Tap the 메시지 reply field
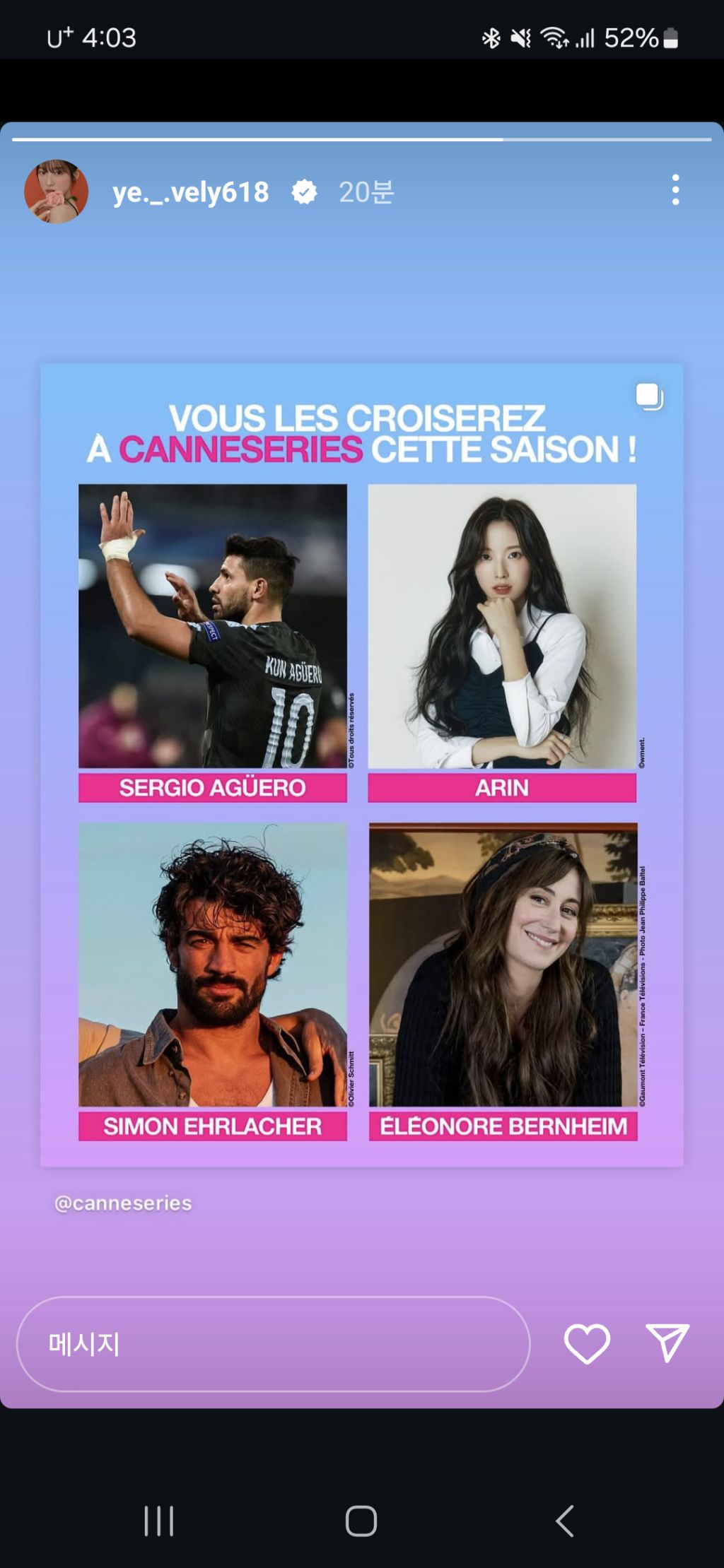Screen dimensions: 724x1568 pyautogui.click(x=273, y=1343)
